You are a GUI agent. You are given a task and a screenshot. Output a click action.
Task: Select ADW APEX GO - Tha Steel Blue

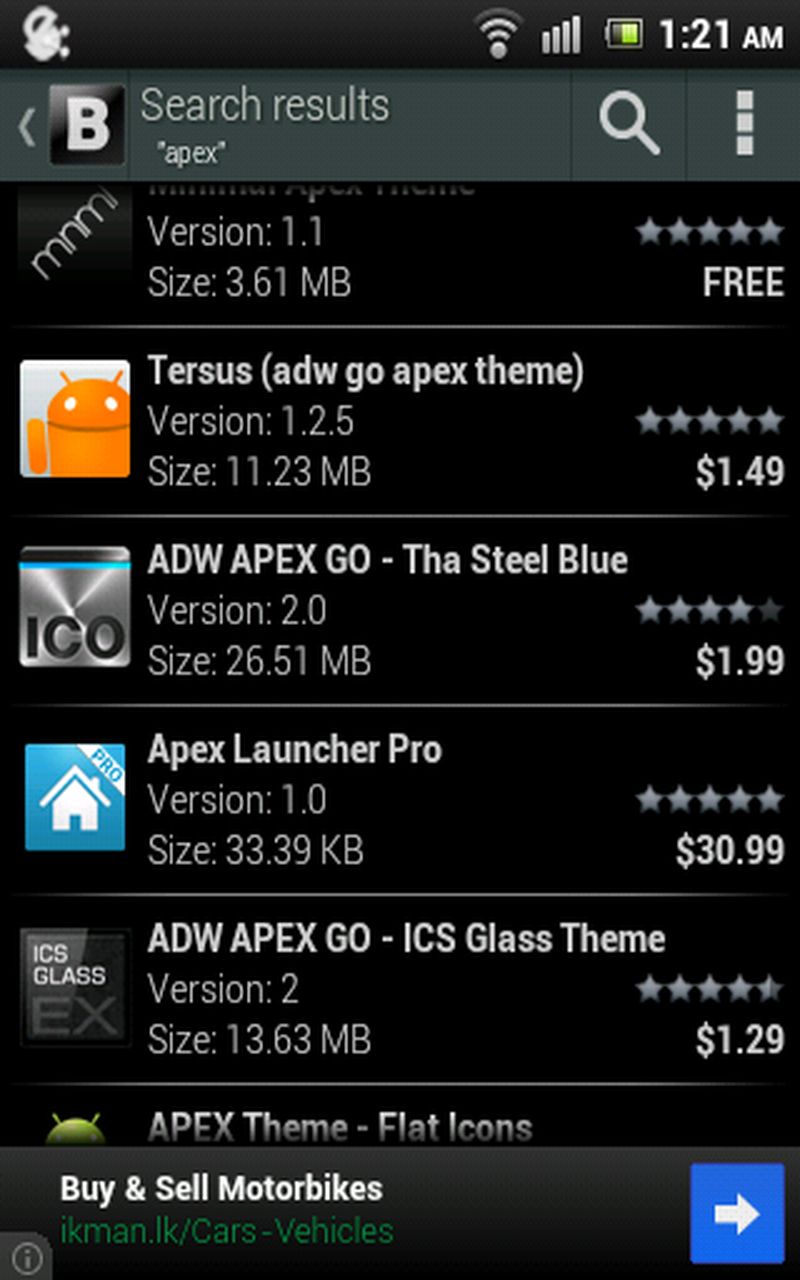click(x=400, y=610)
